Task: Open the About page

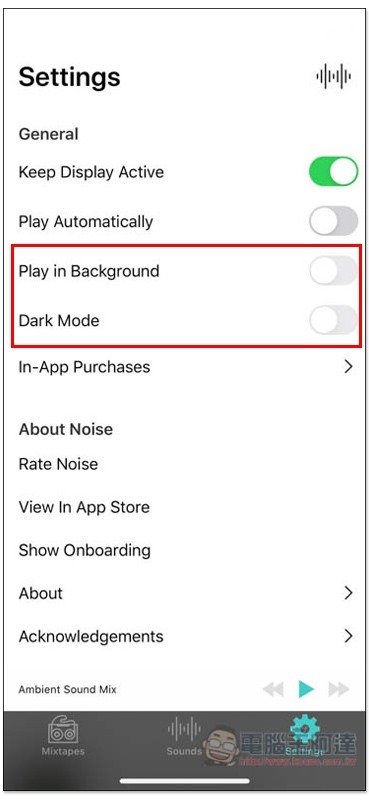Action: coord(186,593)
